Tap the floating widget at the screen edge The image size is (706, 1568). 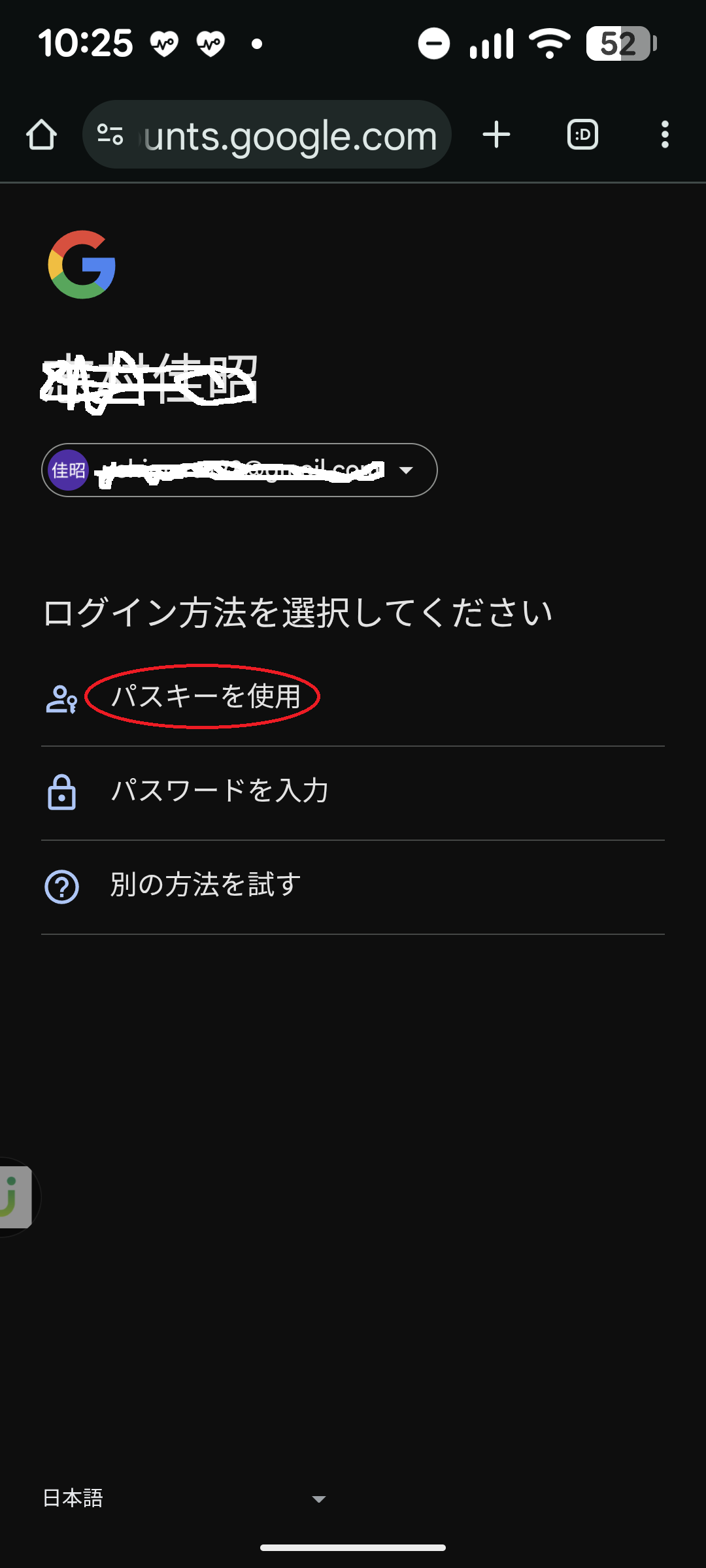click(x=16, y=1197)
